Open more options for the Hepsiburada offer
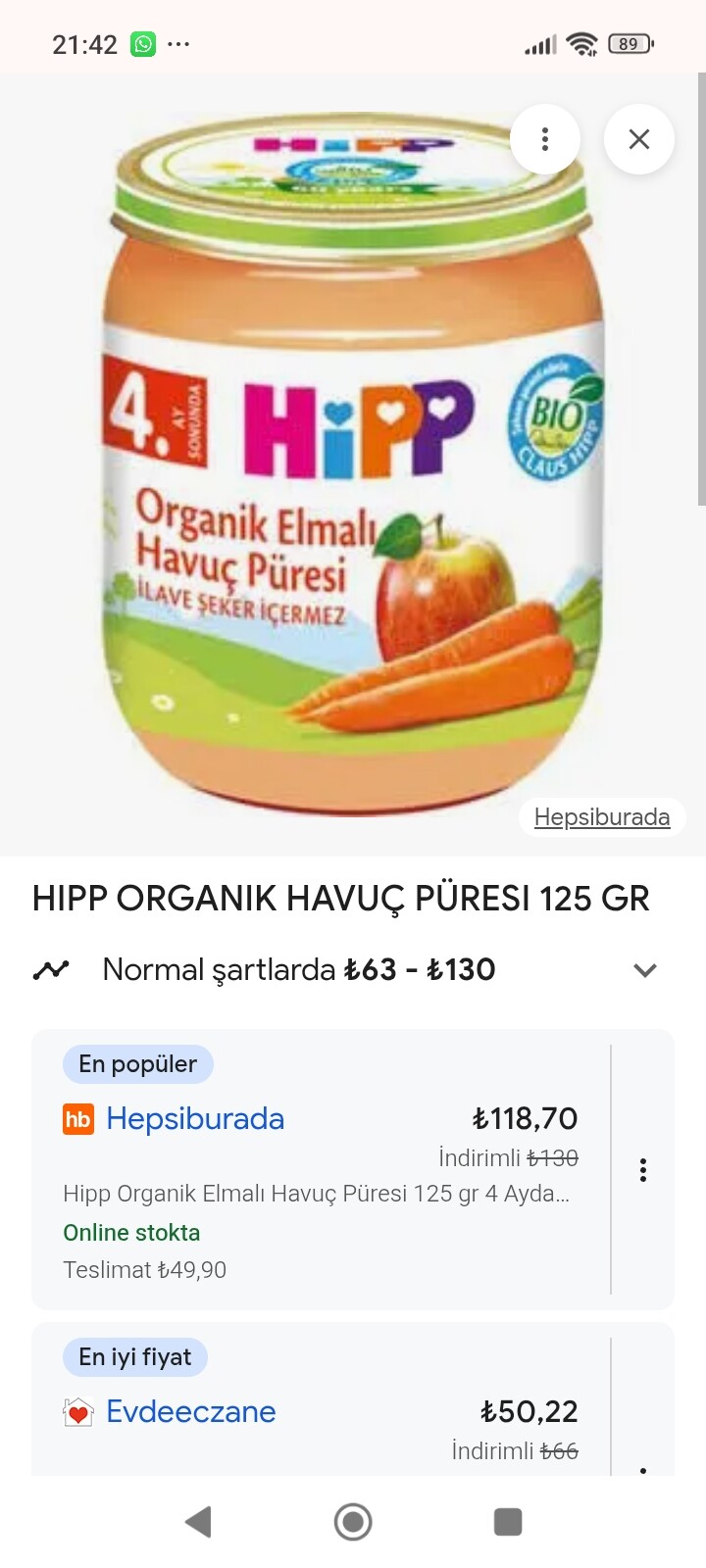Viewport: 706px width, 1568px height. pos(643,1169)
